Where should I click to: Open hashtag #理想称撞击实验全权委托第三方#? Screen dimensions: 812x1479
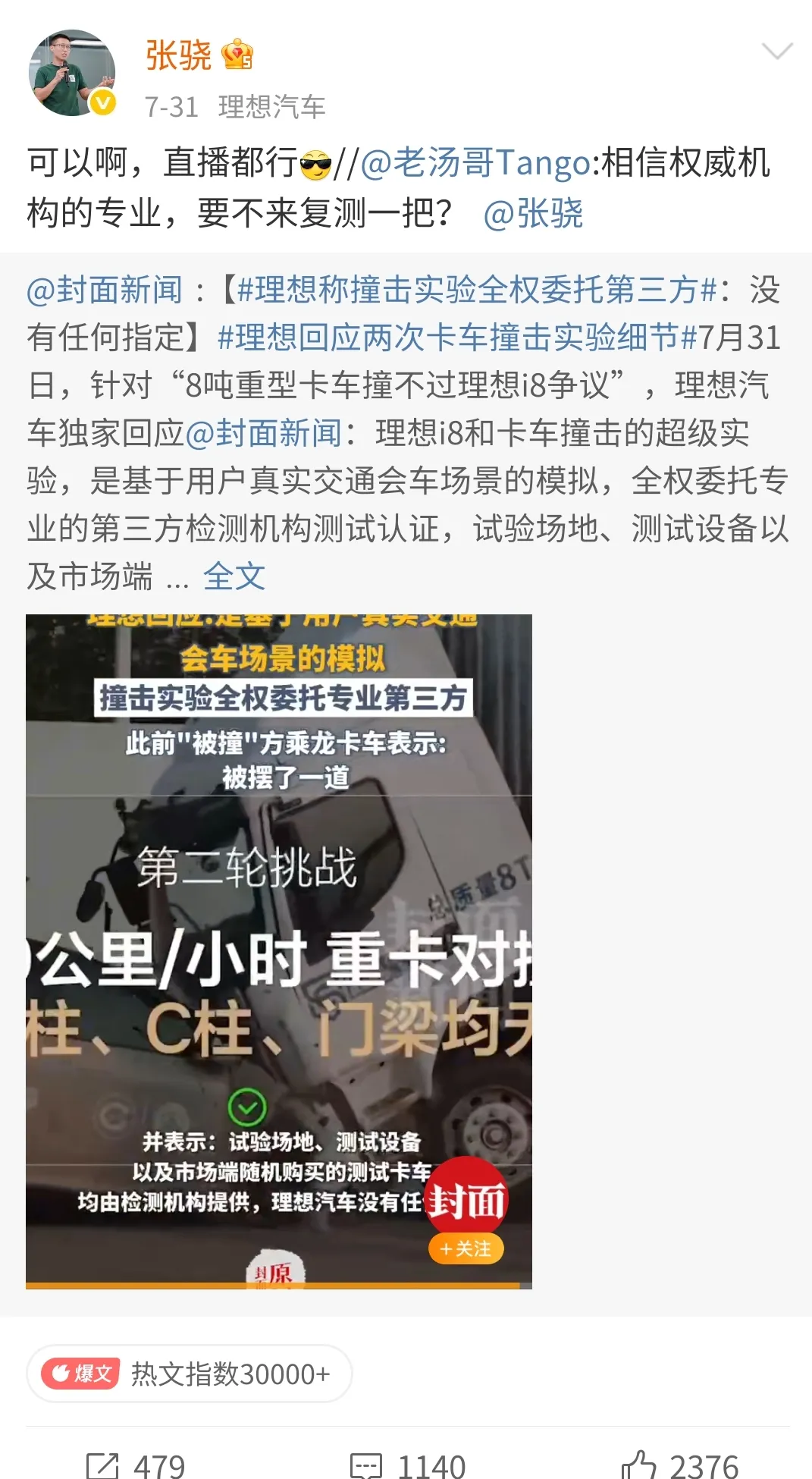point(477,290)
